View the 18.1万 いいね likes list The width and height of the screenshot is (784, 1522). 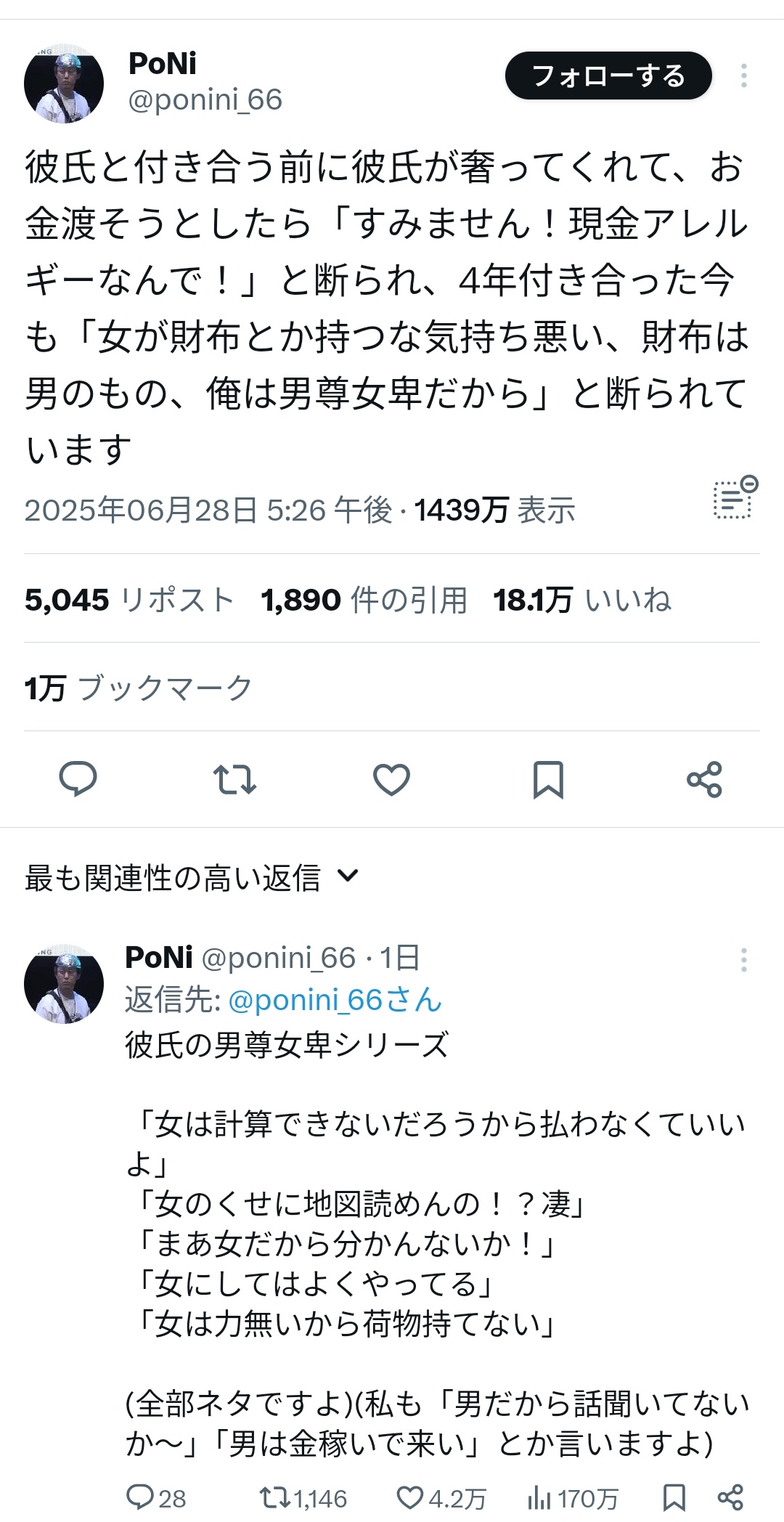click(x=581, y=600)
